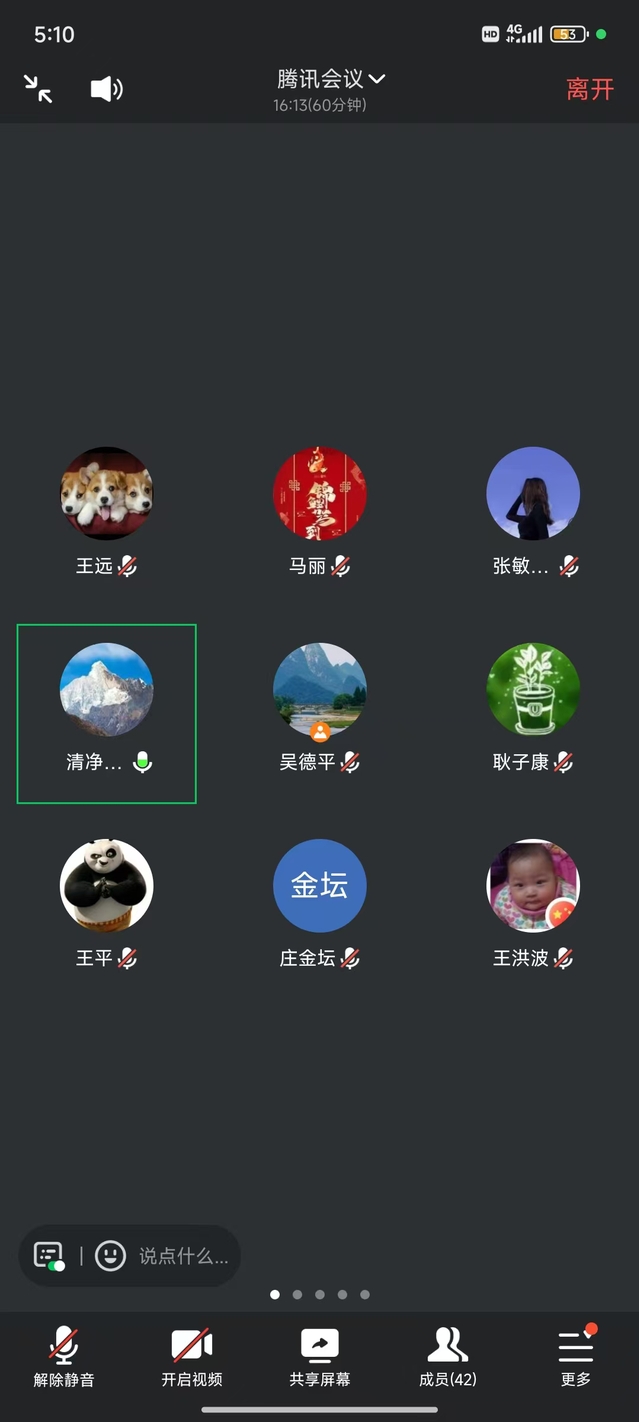Type a chat message in 说点什么
The height and width of the screenshot is (1422, 639).
click(183, 1256)
